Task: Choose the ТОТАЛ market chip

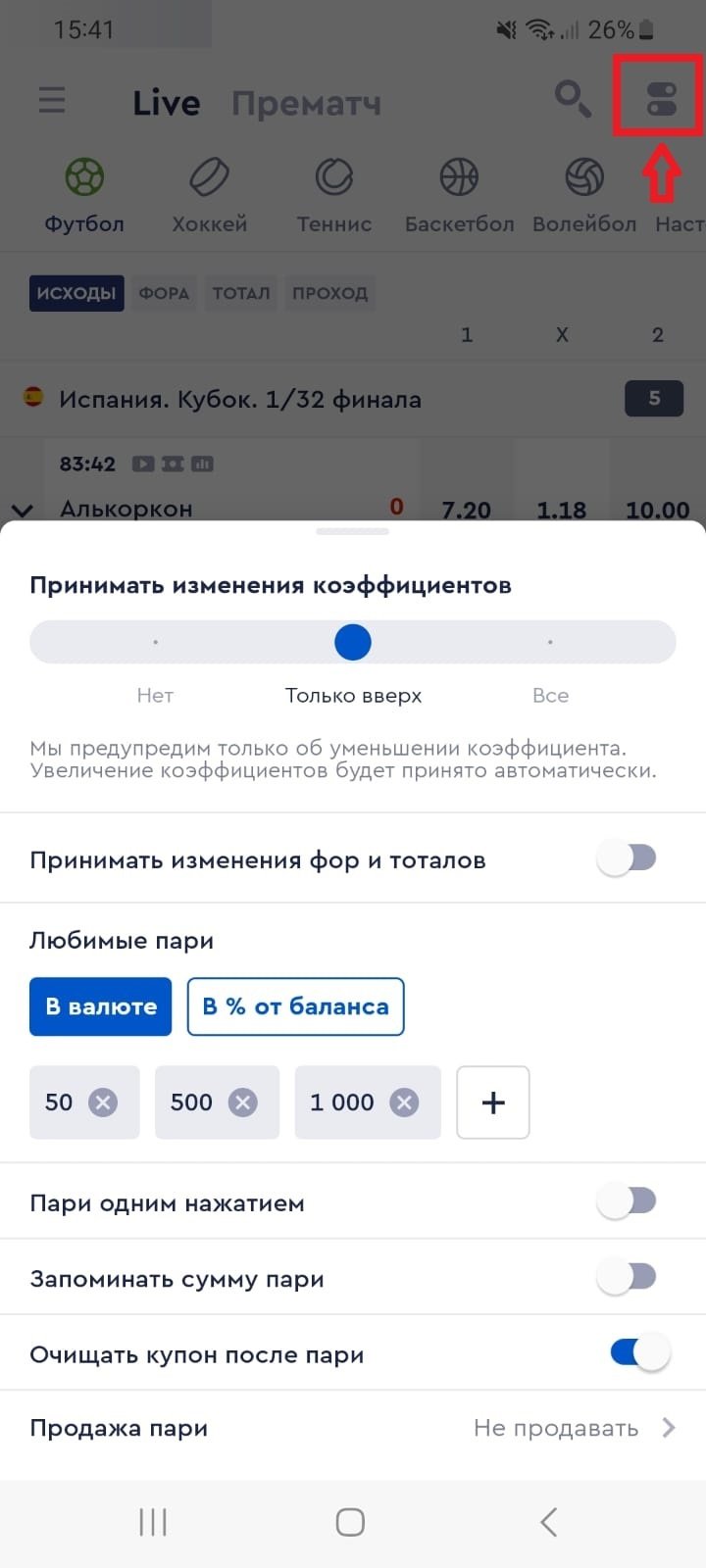Action: [x=240, y=293]
